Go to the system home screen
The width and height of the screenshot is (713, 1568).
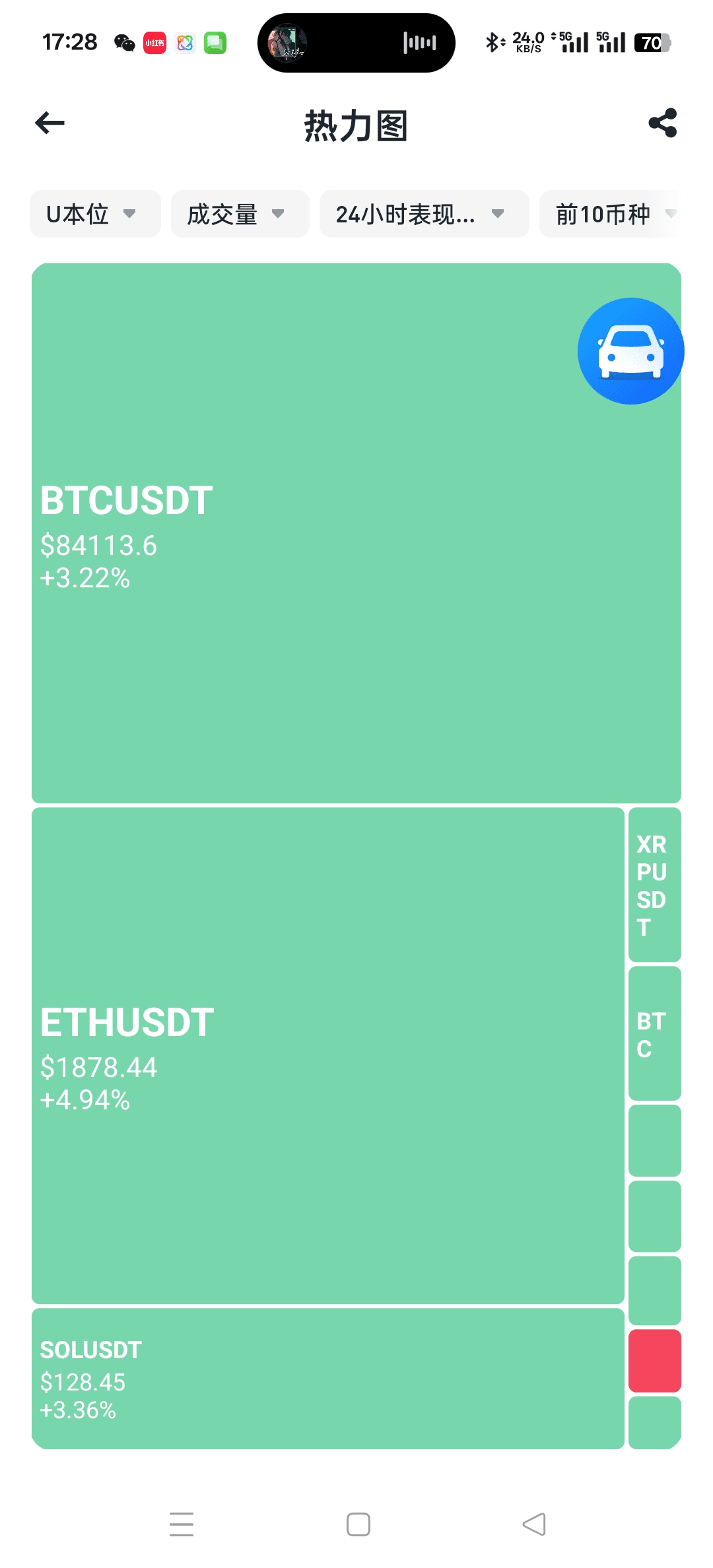click(x=358, y=1524)
